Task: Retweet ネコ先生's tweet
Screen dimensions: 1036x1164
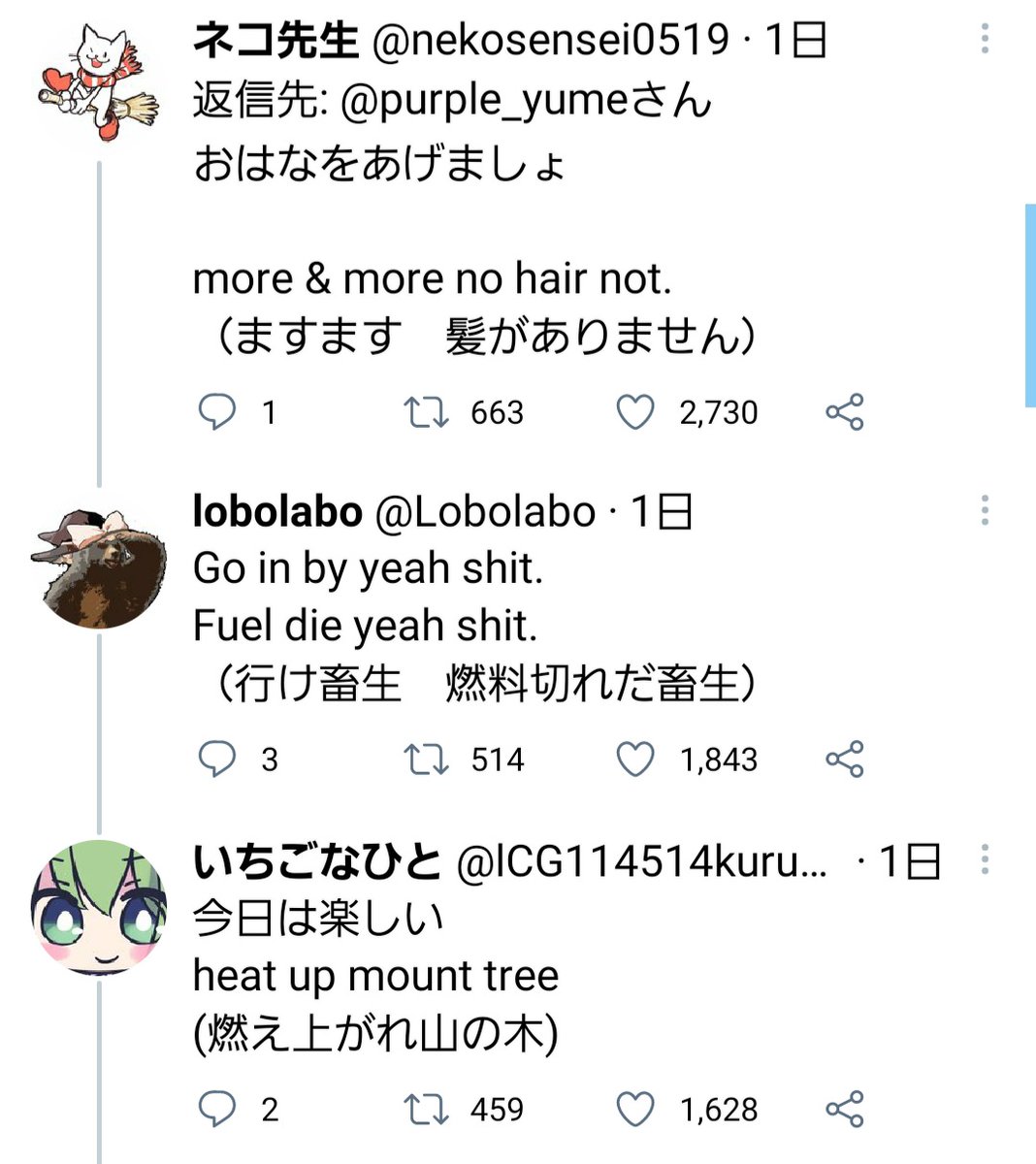Action: pos(426,412)
